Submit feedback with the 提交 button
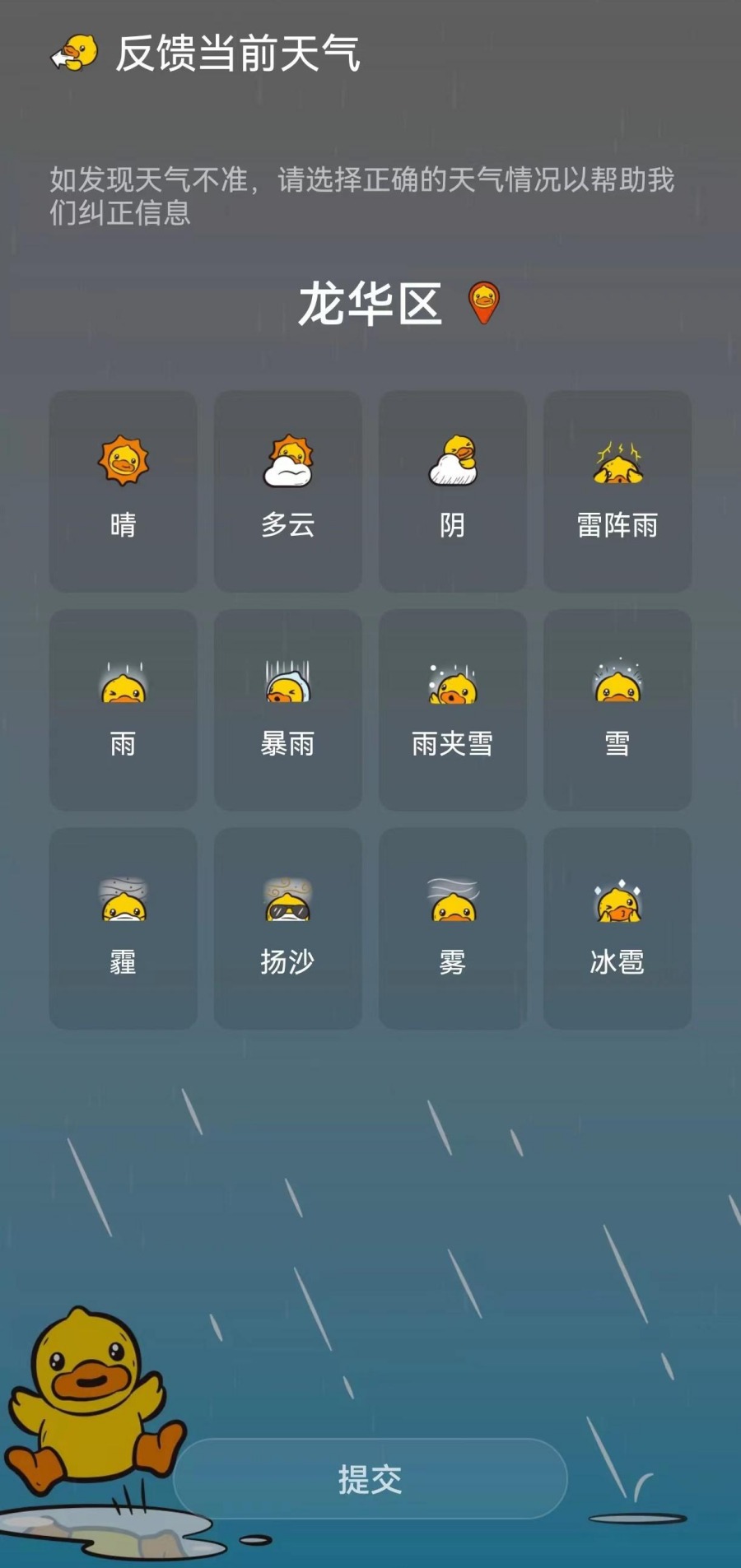The width and height of the screenshot is (741, 1568). click(x=370, y=1478)
